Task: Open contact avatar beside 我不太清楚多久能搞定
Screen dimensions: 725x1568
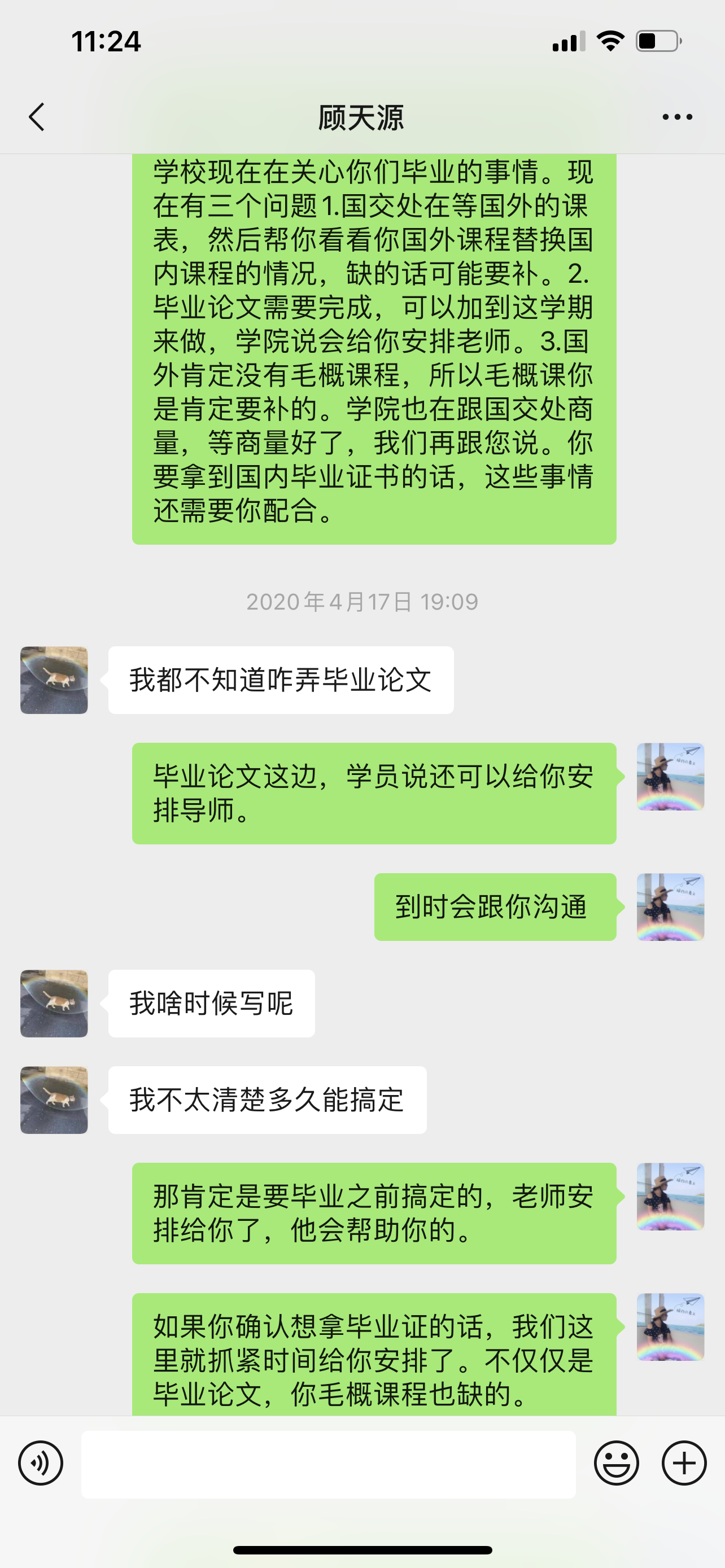Action: (54, 1100)
